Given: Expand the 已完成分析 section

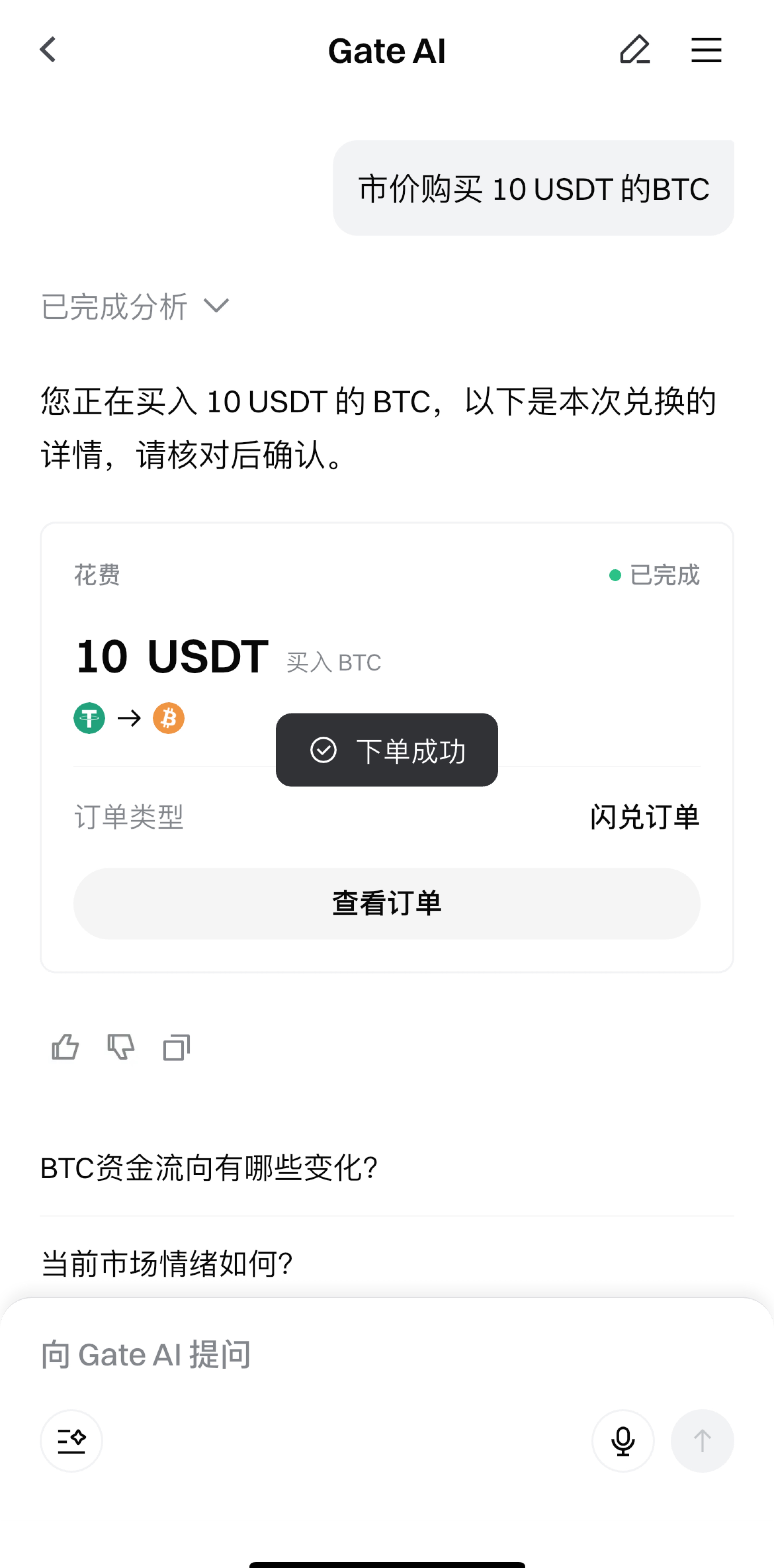Looking at the screenshot, I should click(x=135, y=306).
